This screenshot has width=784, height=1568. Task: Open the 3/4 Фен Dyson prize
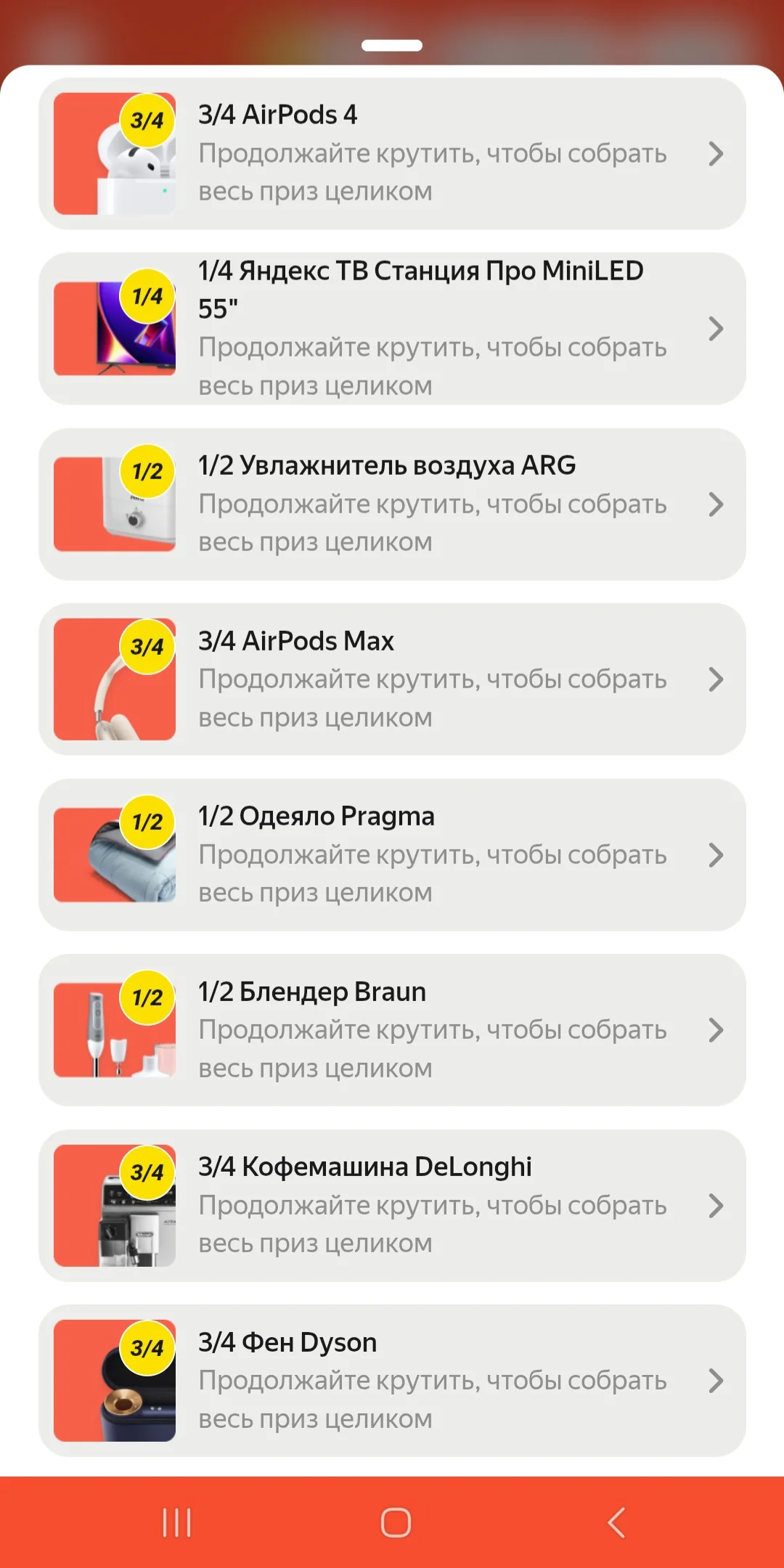[x=392, y=1381]
